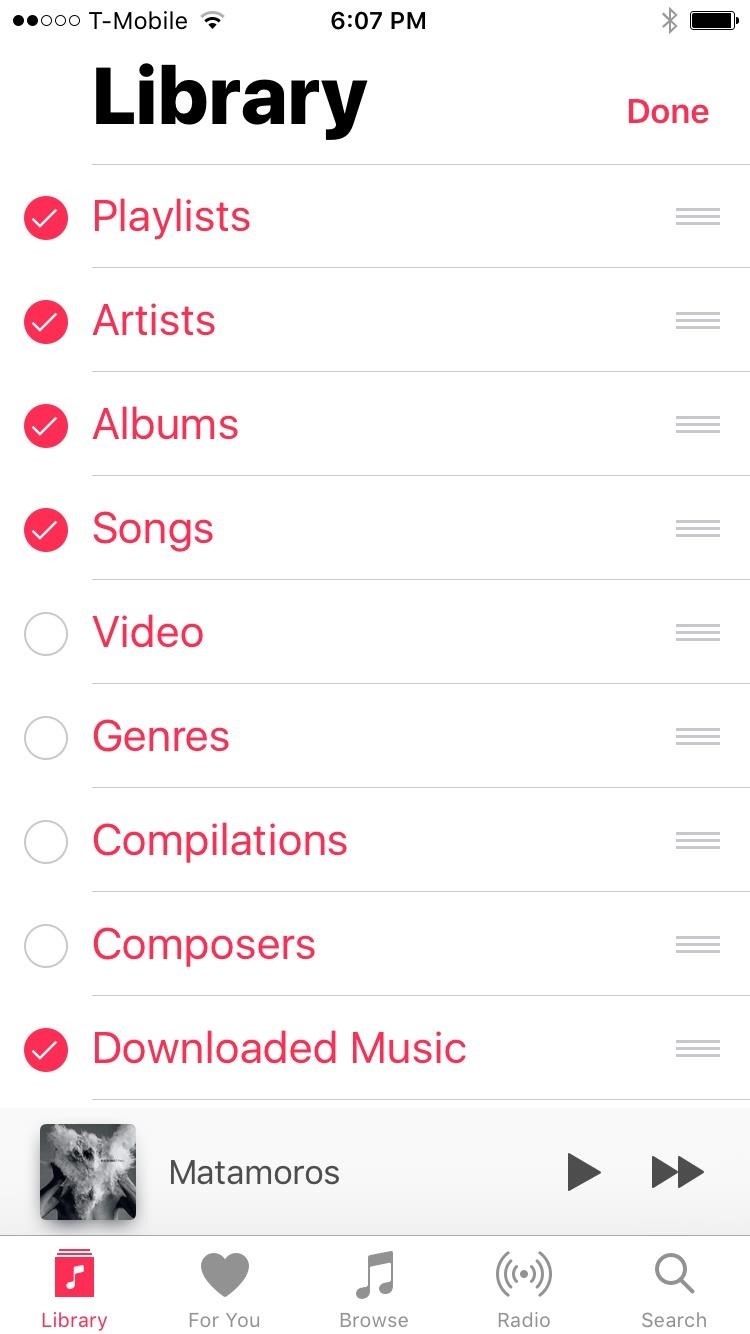
Task: Grab the reorder handle next to Albums
Action: (x=697, y=424)
